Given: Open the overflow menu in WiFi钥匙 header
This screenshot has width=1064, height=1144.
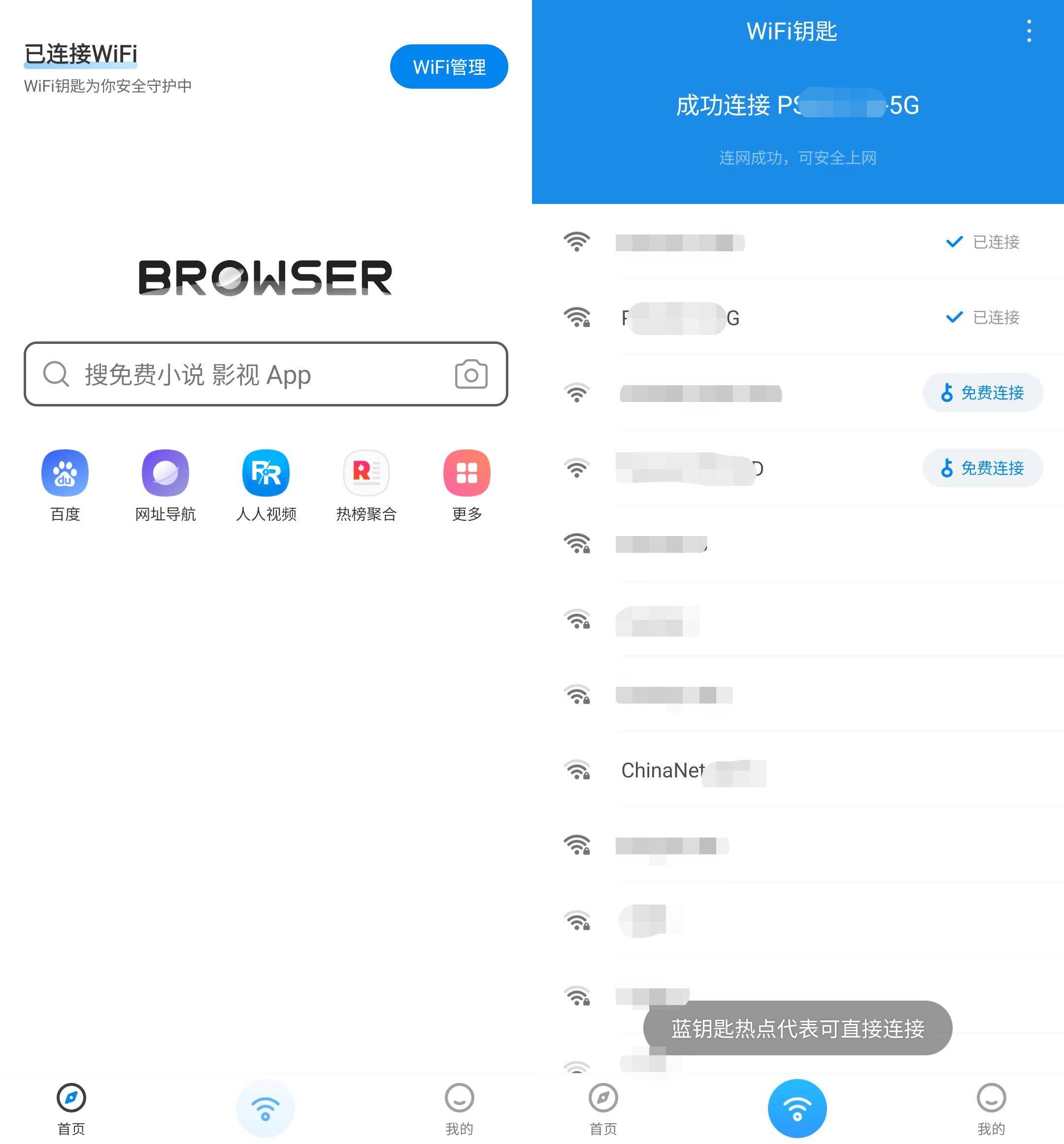Looking at the screenshot, I should [1029, 31].
